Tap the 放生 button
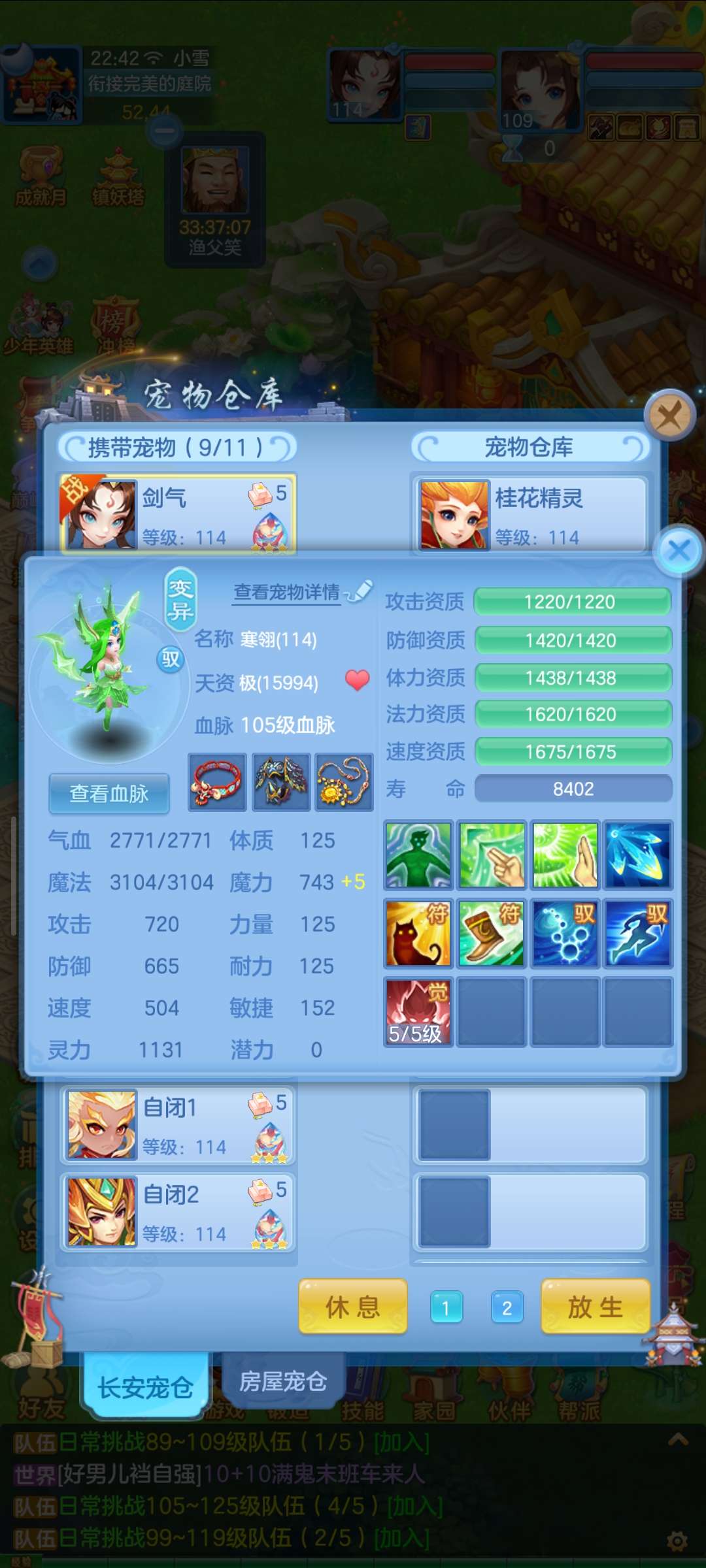Image resolution: width=706 pixels, height=1568 pixels. (x=596, y=1307)
